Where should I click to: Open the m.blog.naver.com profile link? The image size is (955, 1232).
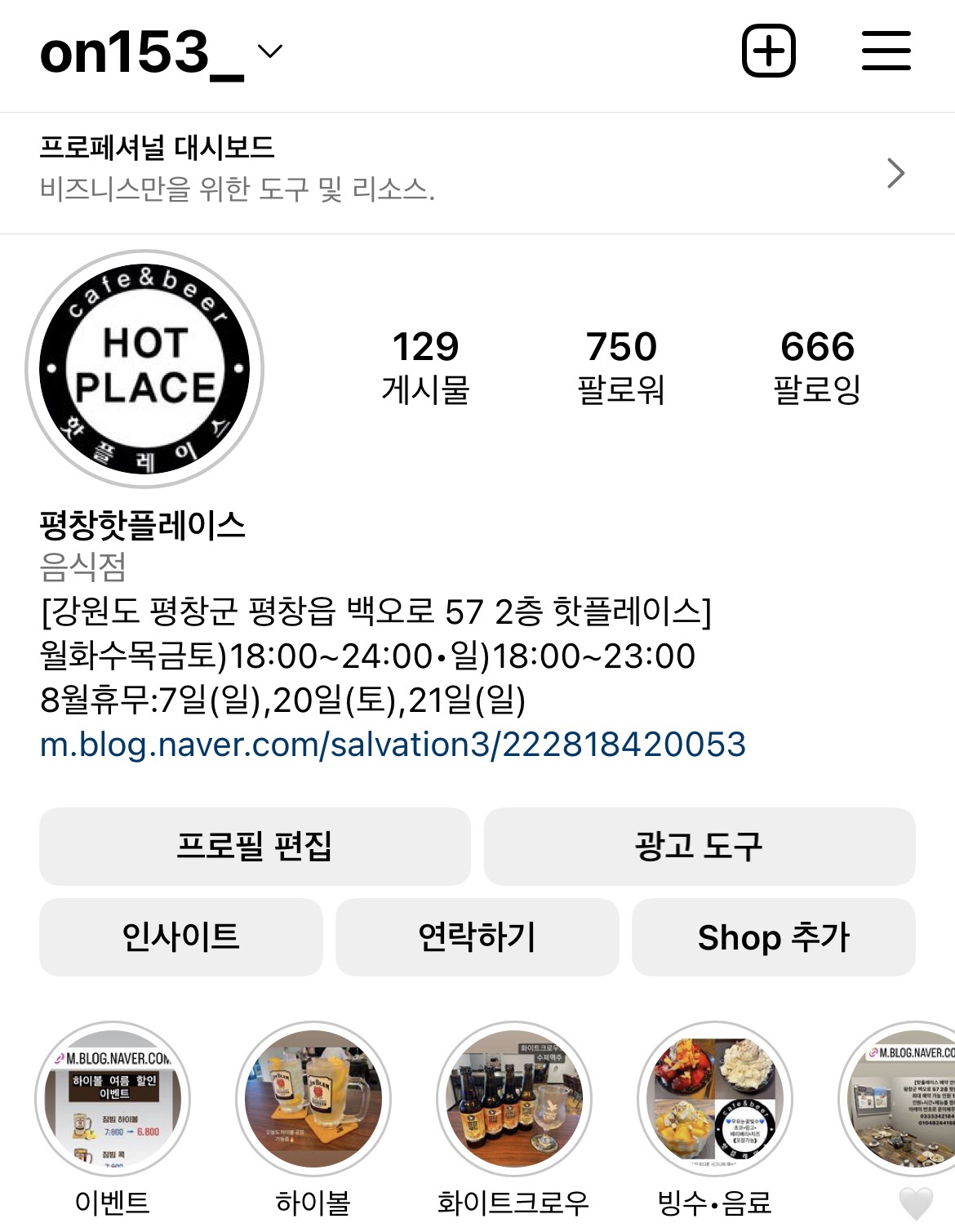[x=393, y=745]
